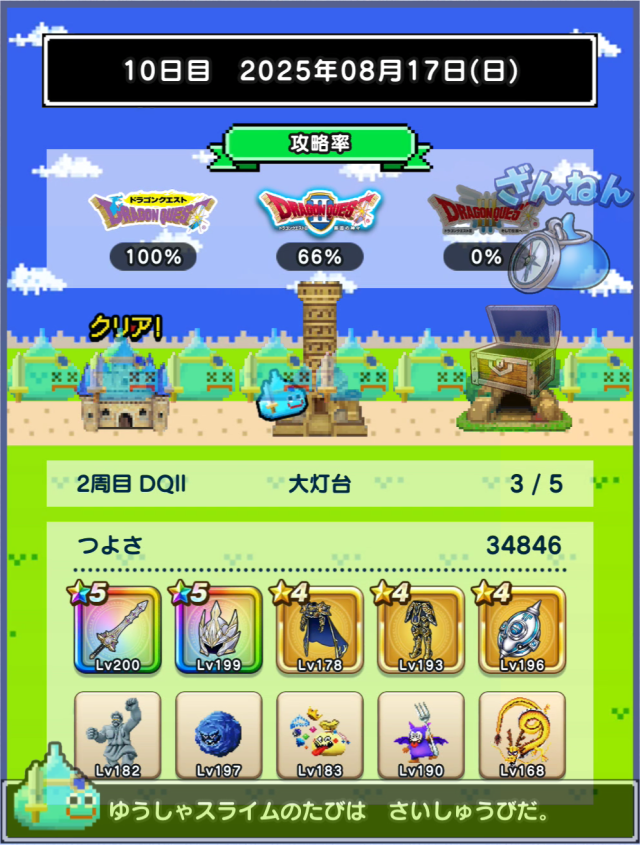The image size is (640, 845).
Task: Open the Lv199 helmet equipment tile
Action: pos(219,631)
